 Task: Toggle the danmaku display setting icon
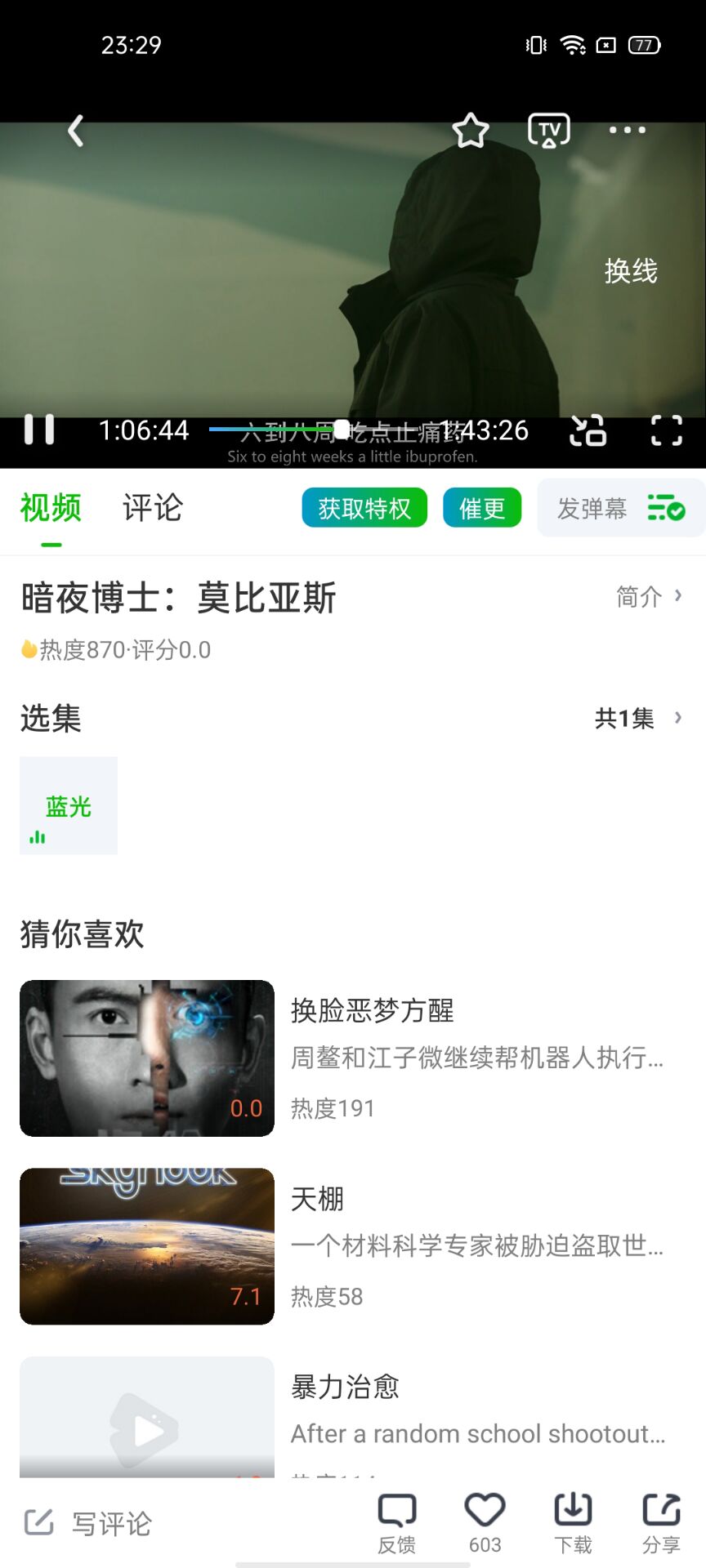666,508
